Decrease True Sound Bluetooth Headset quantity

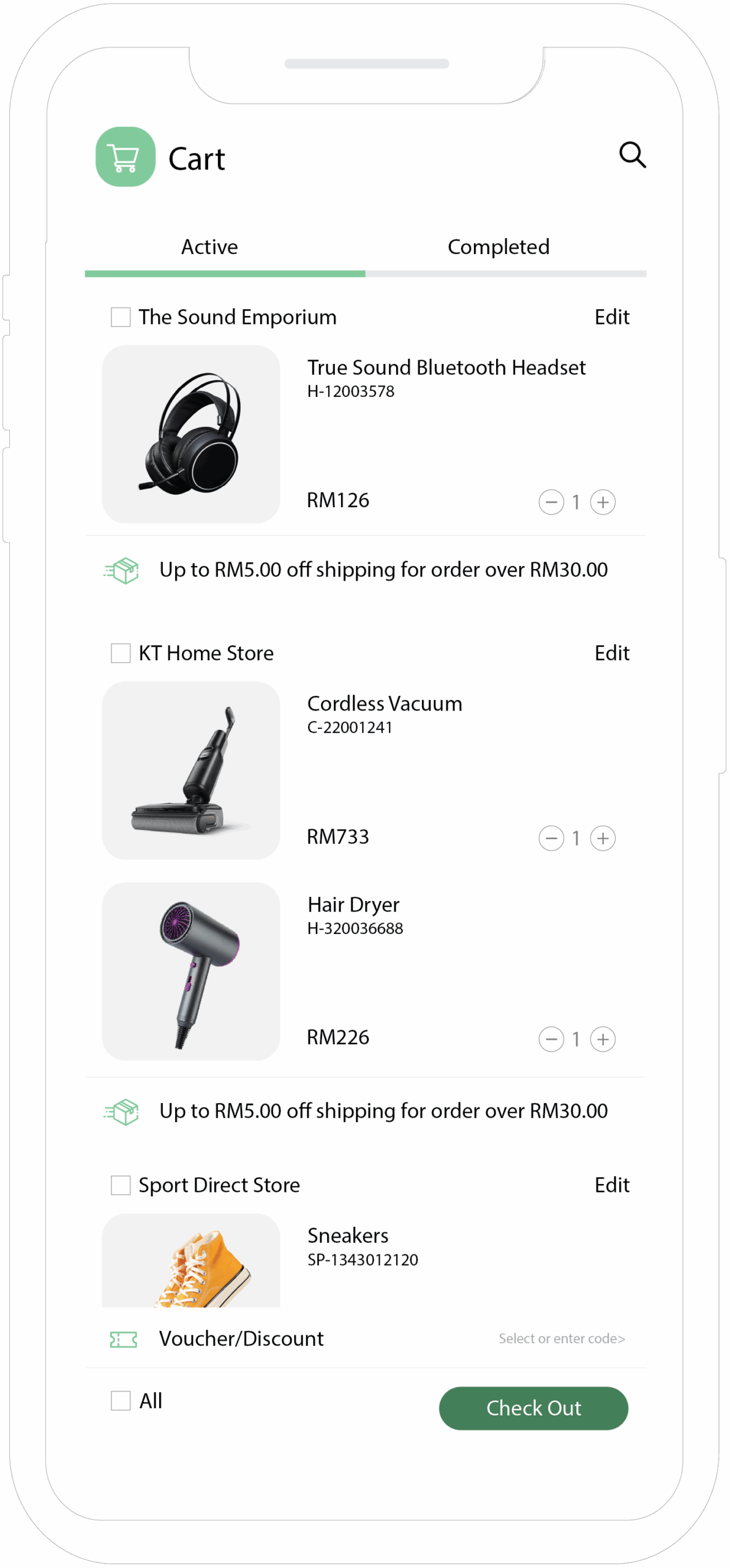click(551, 502)
